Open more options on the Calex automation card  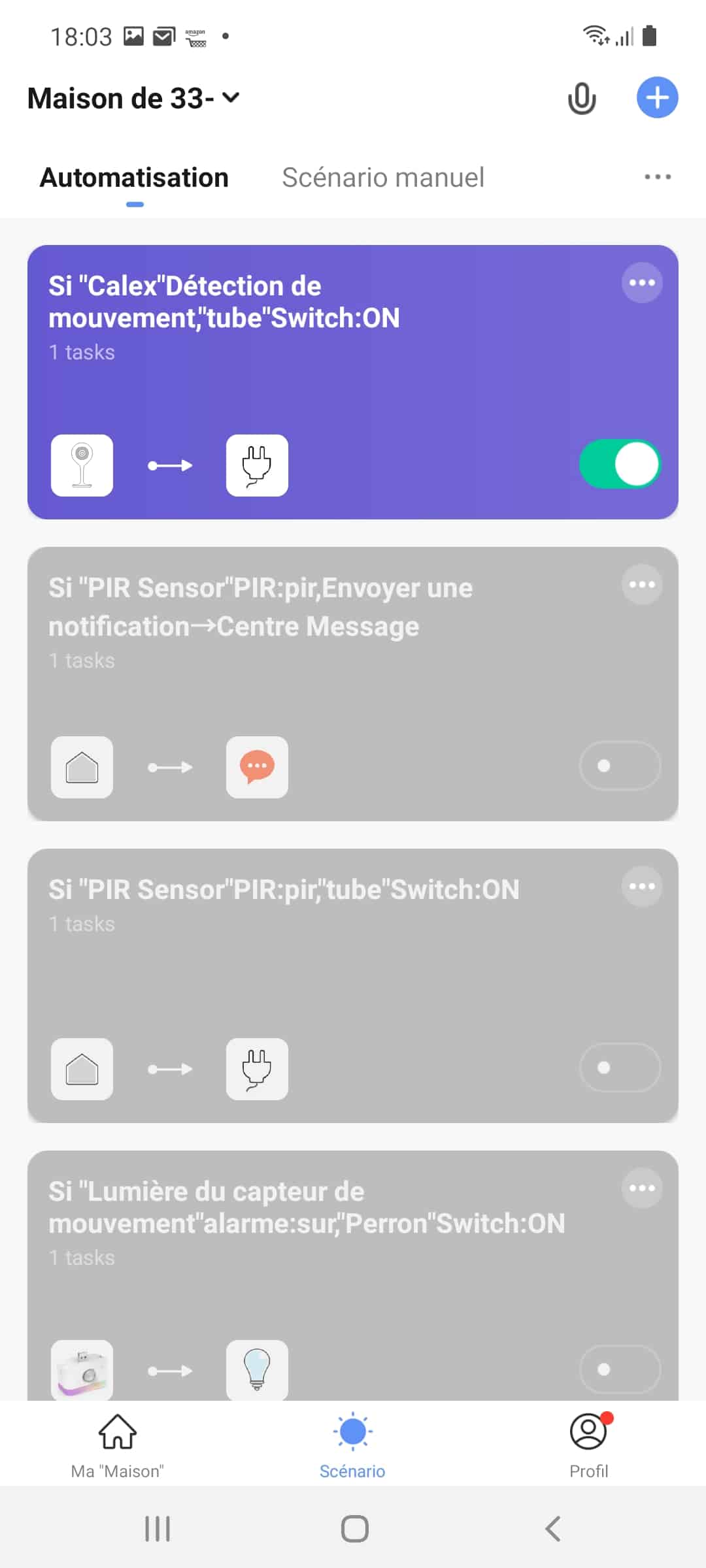[642, 283]
